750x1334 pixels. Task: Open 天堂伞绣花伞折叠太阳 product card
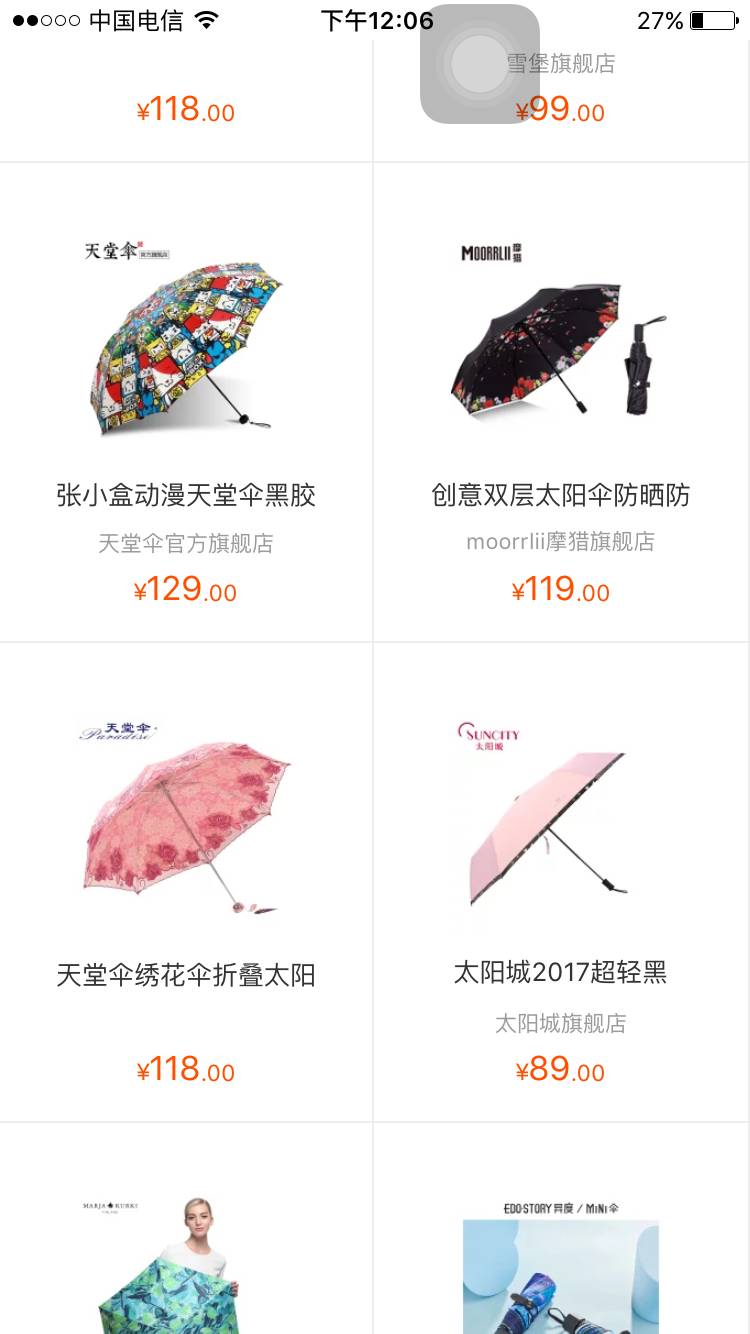click(x=186, y=880)
